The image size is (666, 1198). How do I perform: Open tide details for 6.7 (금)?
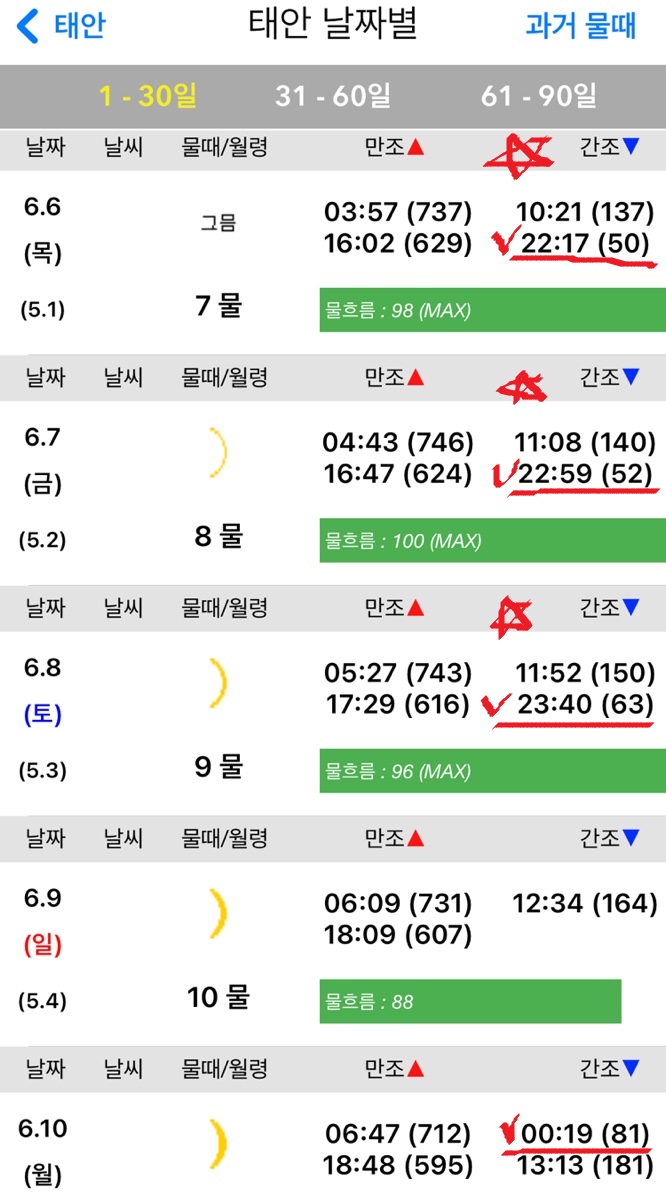(x=333, y=493)
